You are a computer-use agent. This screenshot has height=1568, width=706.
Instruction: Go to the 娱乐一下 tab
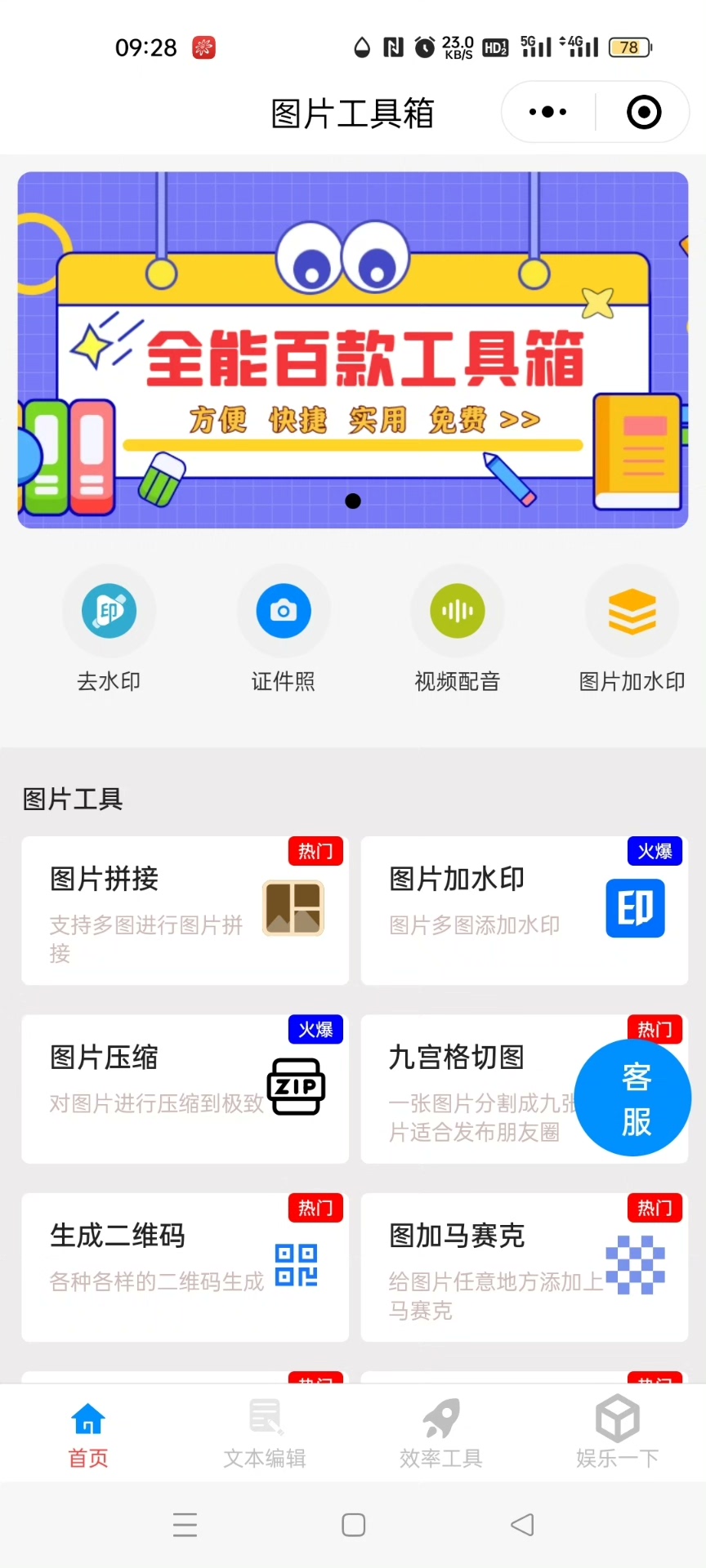point(618,1433)
